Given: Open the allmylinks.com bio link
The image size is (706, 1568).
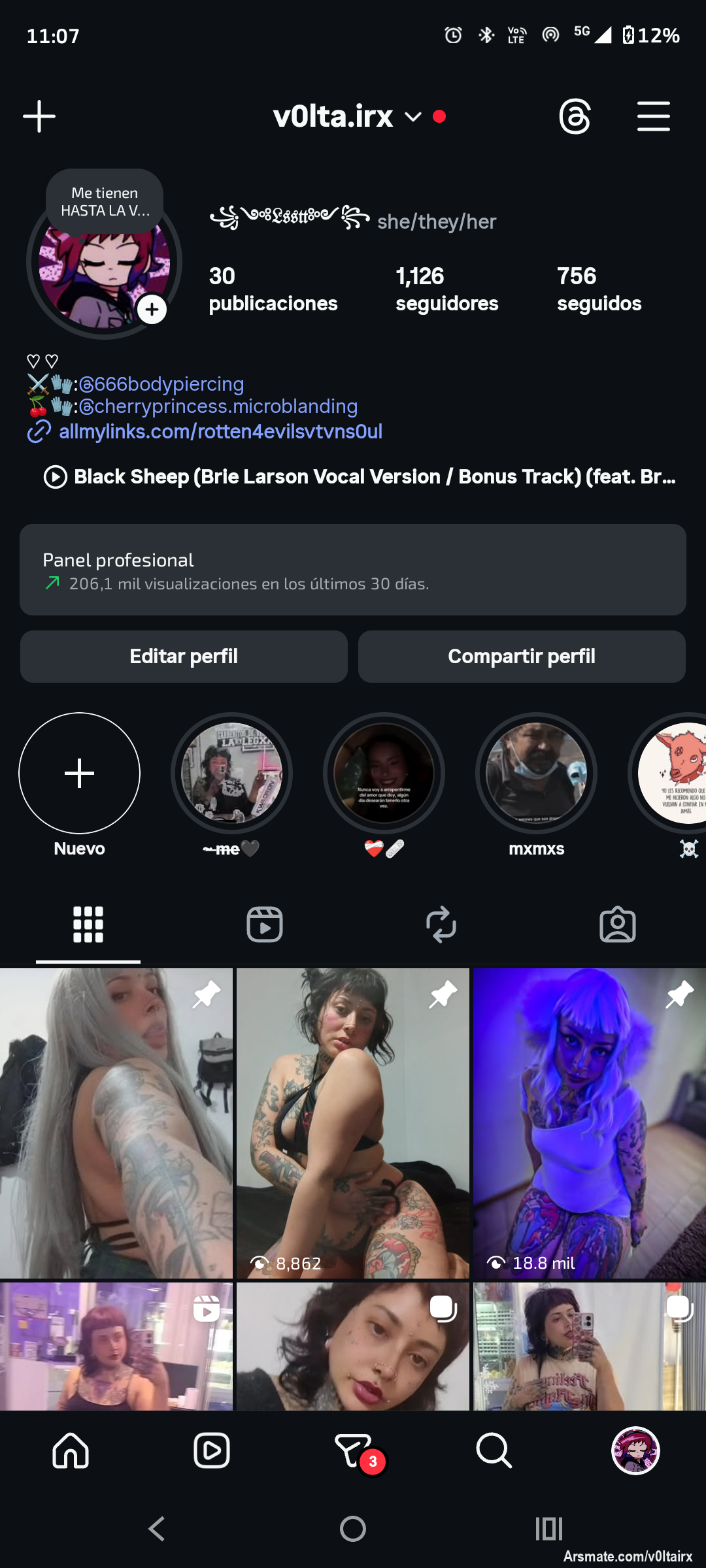Looking at the screenshot, I should (x=220, y=431).
